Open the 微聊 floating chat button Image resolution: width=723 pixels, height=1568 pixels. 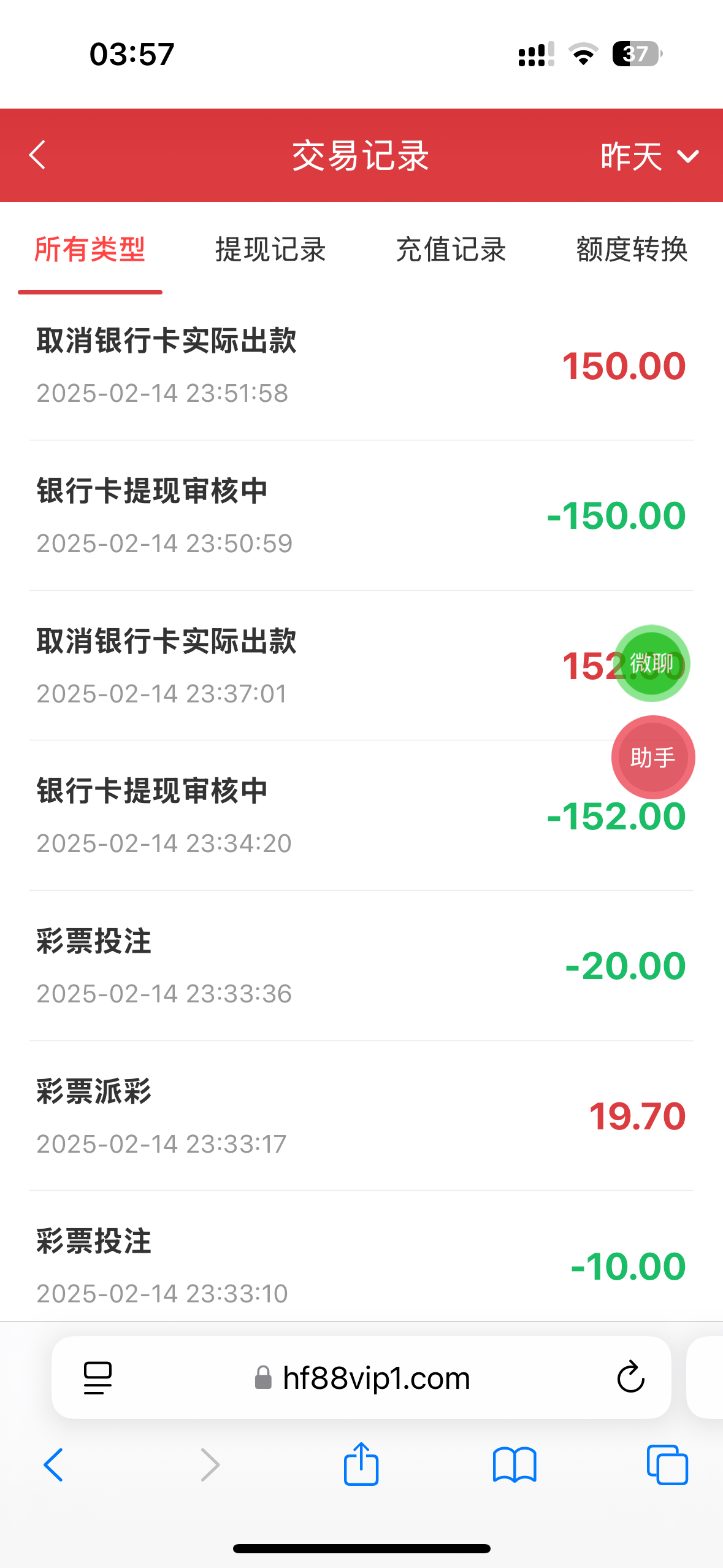[x=651, y=663]
